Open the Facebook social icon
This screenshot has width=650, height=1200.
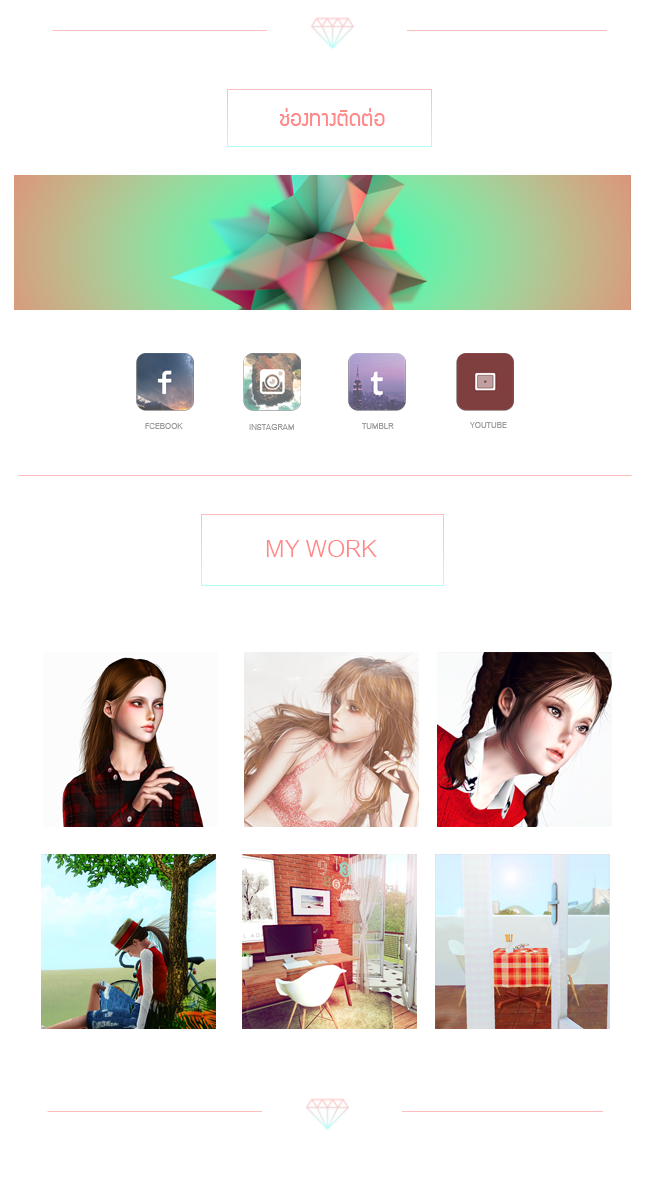pyautogui.click(x=165, y=382)
